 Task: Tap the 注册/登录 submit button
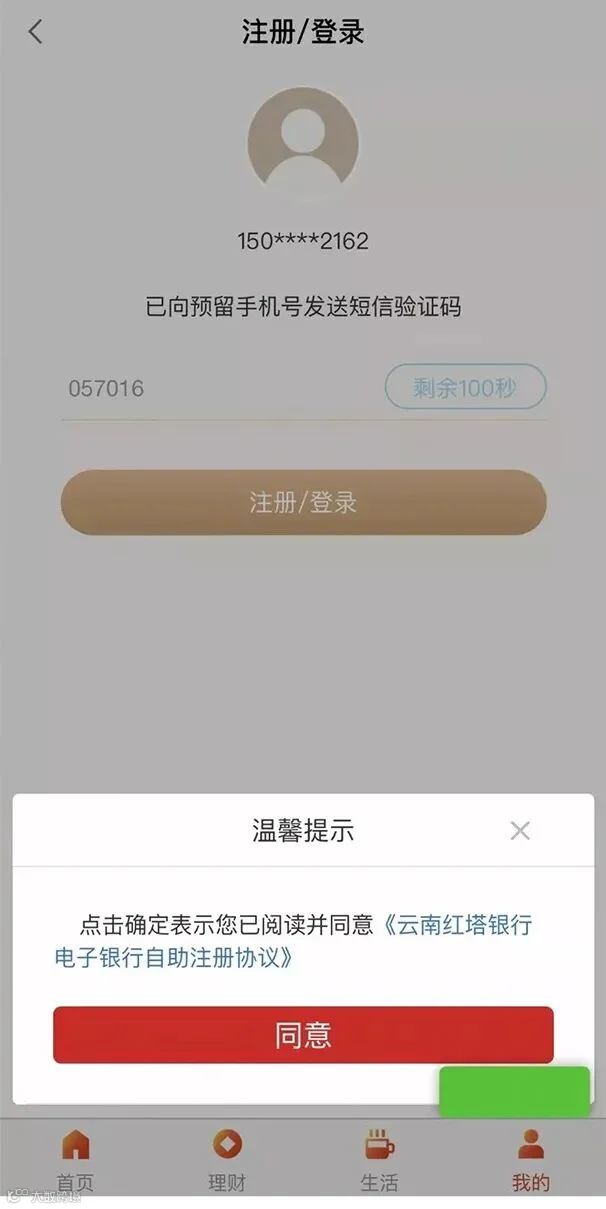click(x=303, y=502)
